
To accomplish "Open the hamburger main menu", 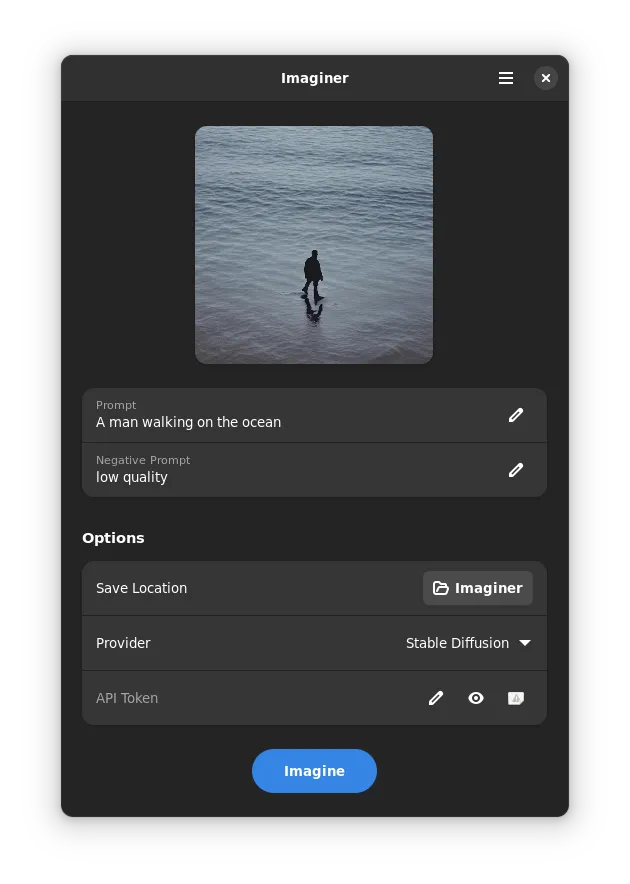I will 506,78.
